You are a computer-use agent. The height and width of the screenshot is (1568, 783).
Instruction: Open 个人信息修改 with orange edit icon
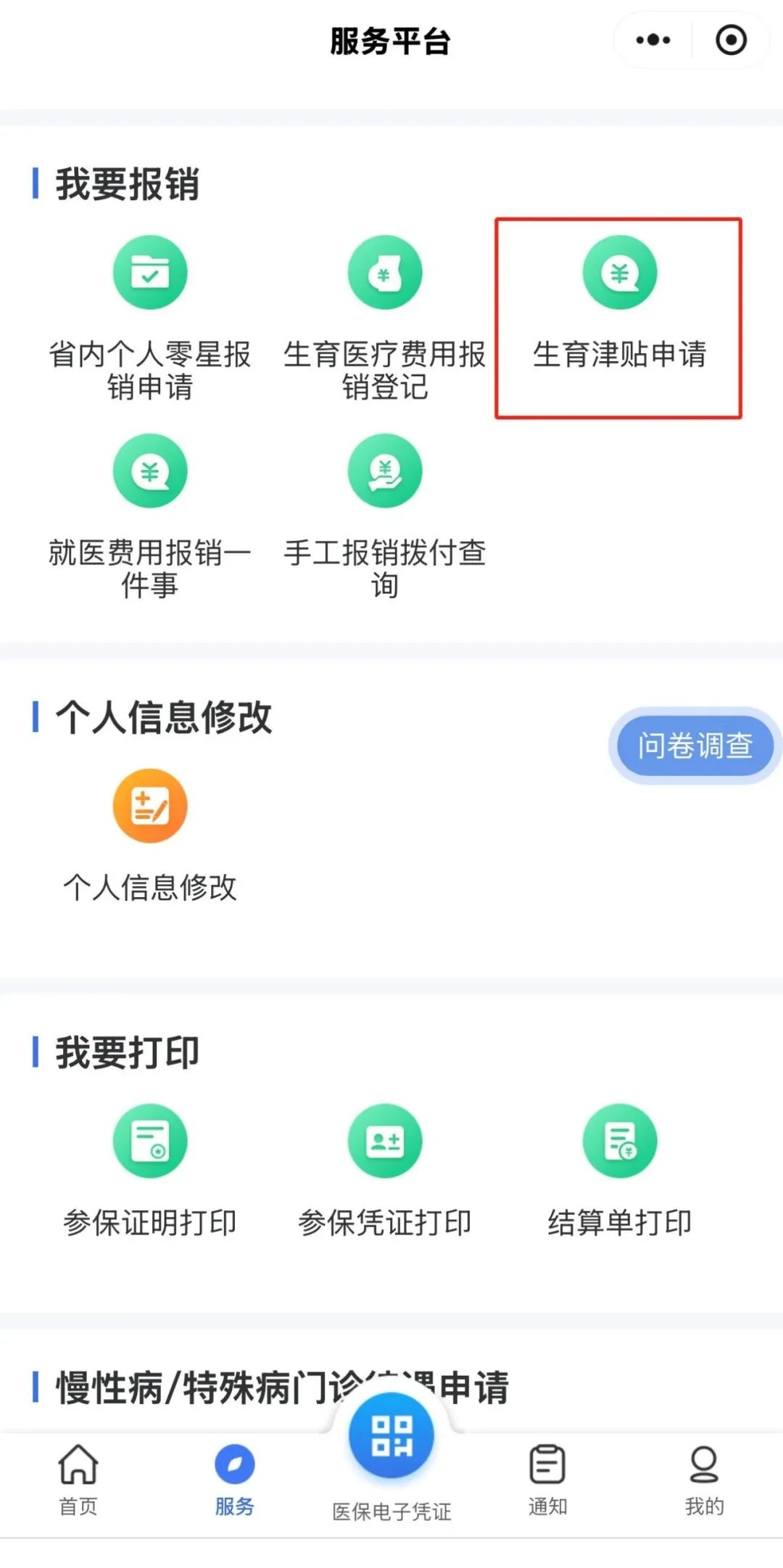(149, 834)
